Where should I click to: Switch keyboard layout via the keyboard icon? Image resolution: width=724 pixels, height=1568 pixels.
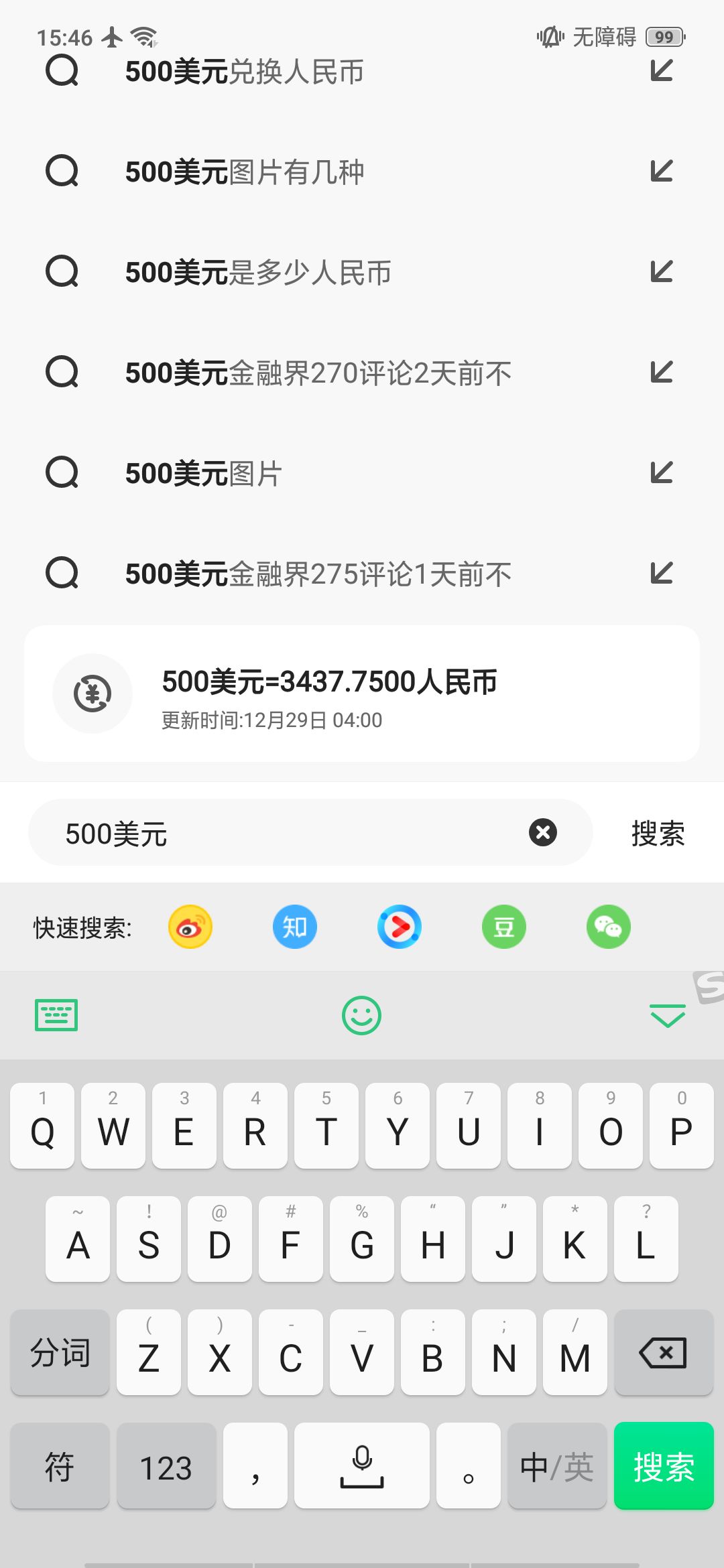tap(56, 1015)
